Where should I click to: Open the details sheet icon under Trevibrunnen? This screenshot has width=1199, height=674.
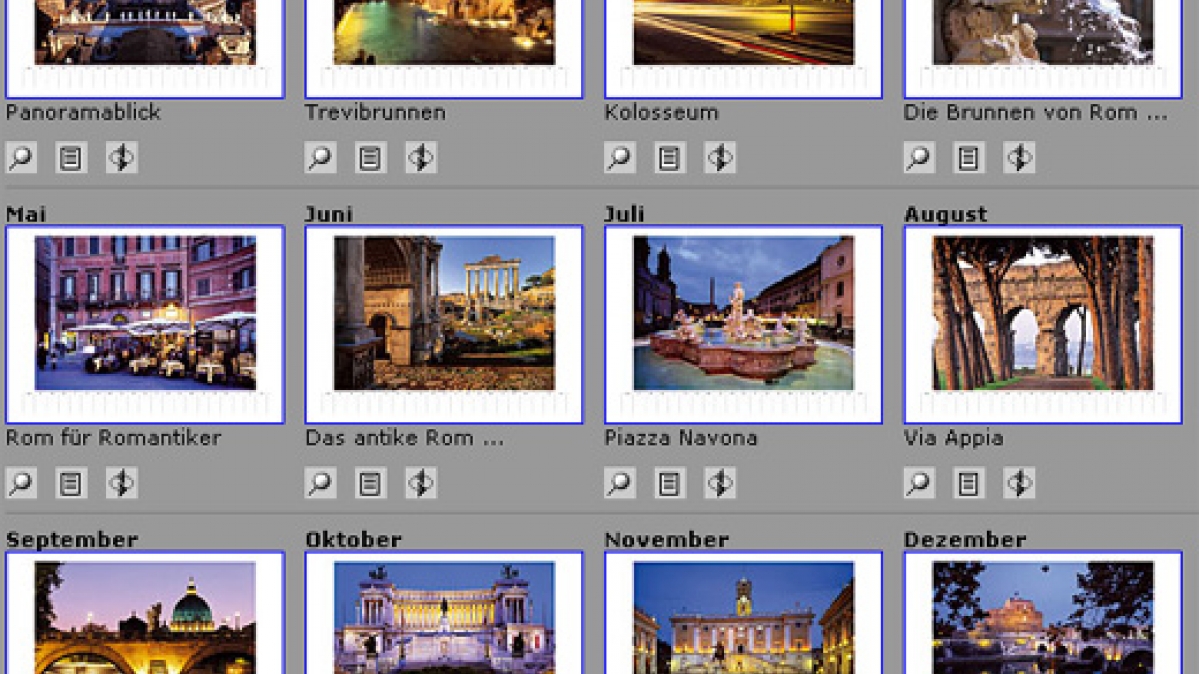pyautogui.click(x=370, y=158)
